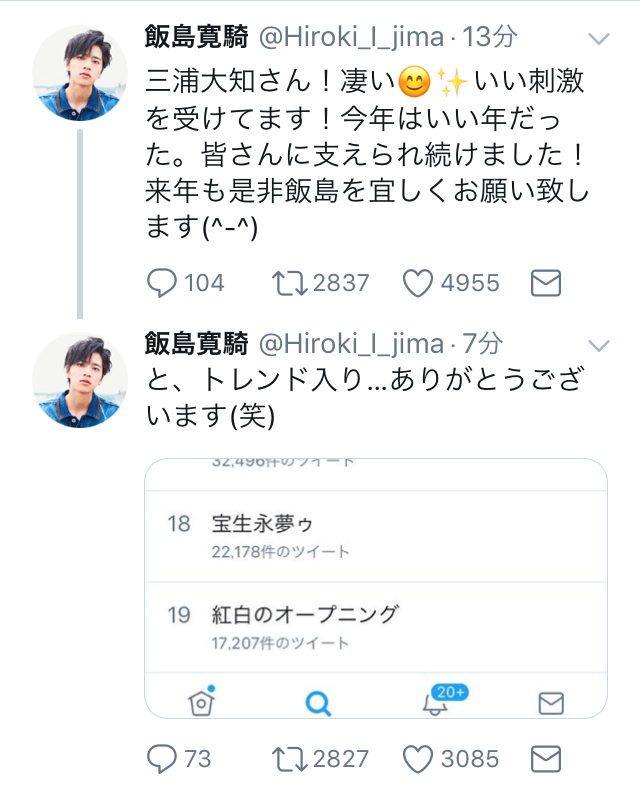Screen dimensions: 640x791
Task: Open the attached trend screenshot image
Action: coord(376,587)
